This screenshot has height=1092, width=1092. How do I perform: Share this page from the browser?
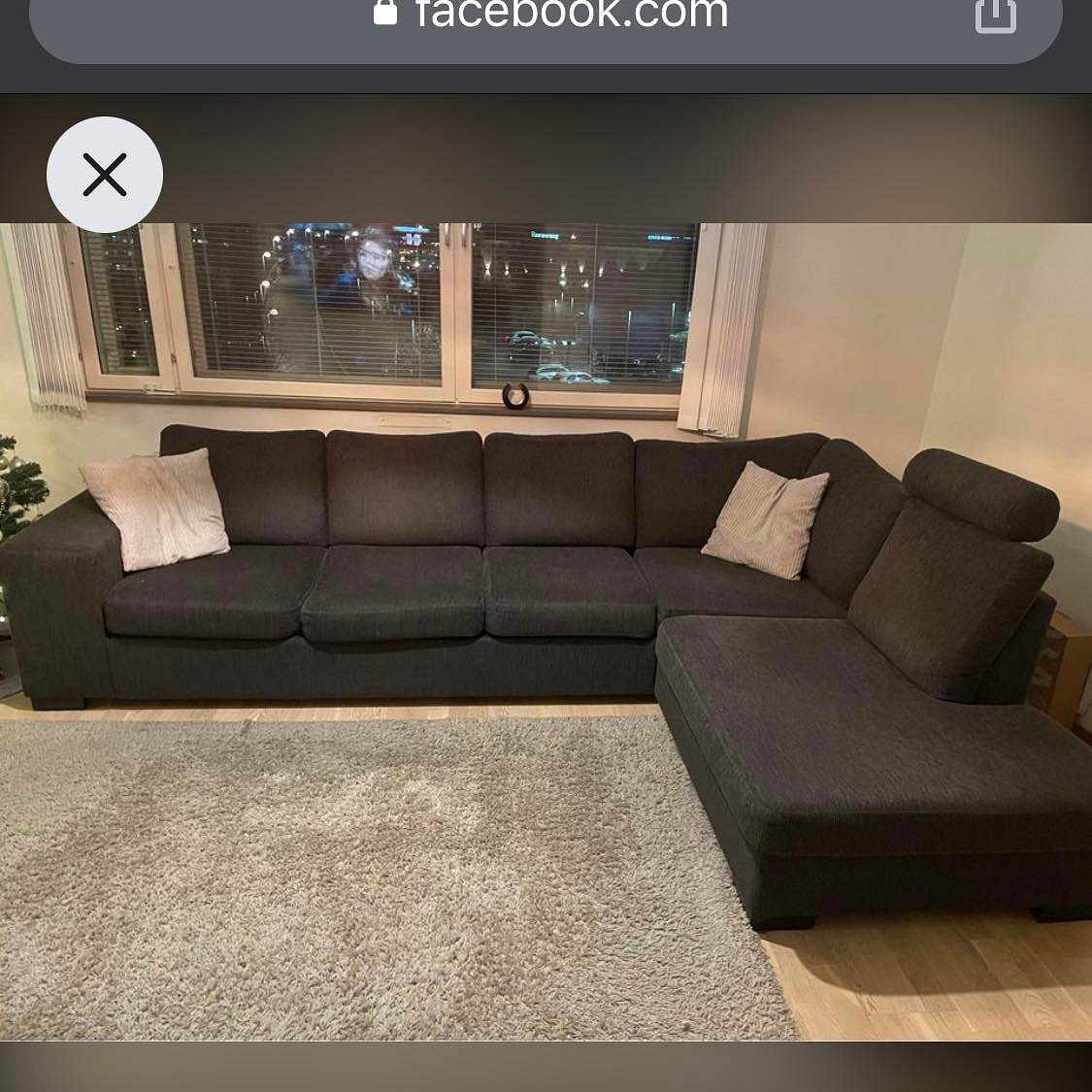point(995,15)
